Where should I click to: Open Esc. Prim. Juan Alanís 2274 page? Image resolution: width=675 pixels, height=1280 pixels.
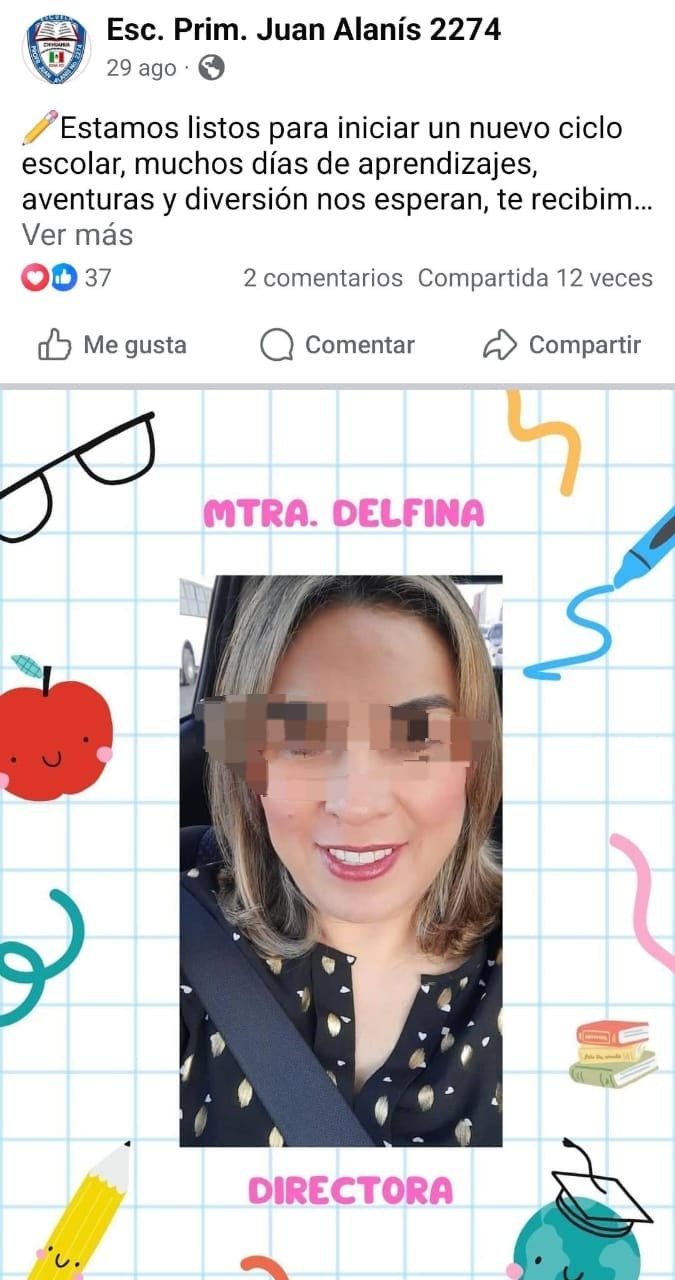click(x=303, y=31)
